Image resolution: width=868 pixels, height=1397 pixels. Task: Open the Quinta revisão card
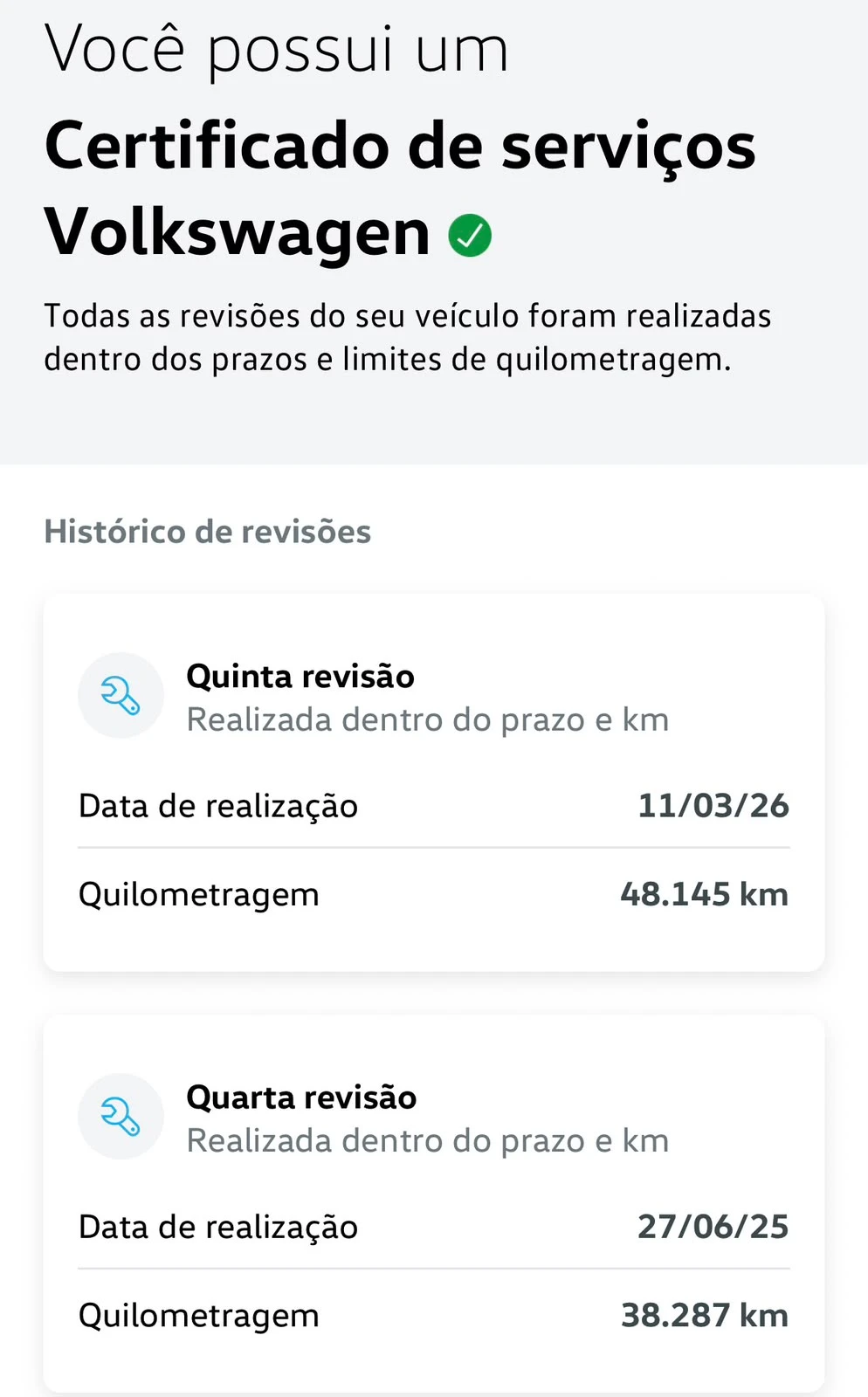pos(434,782)
